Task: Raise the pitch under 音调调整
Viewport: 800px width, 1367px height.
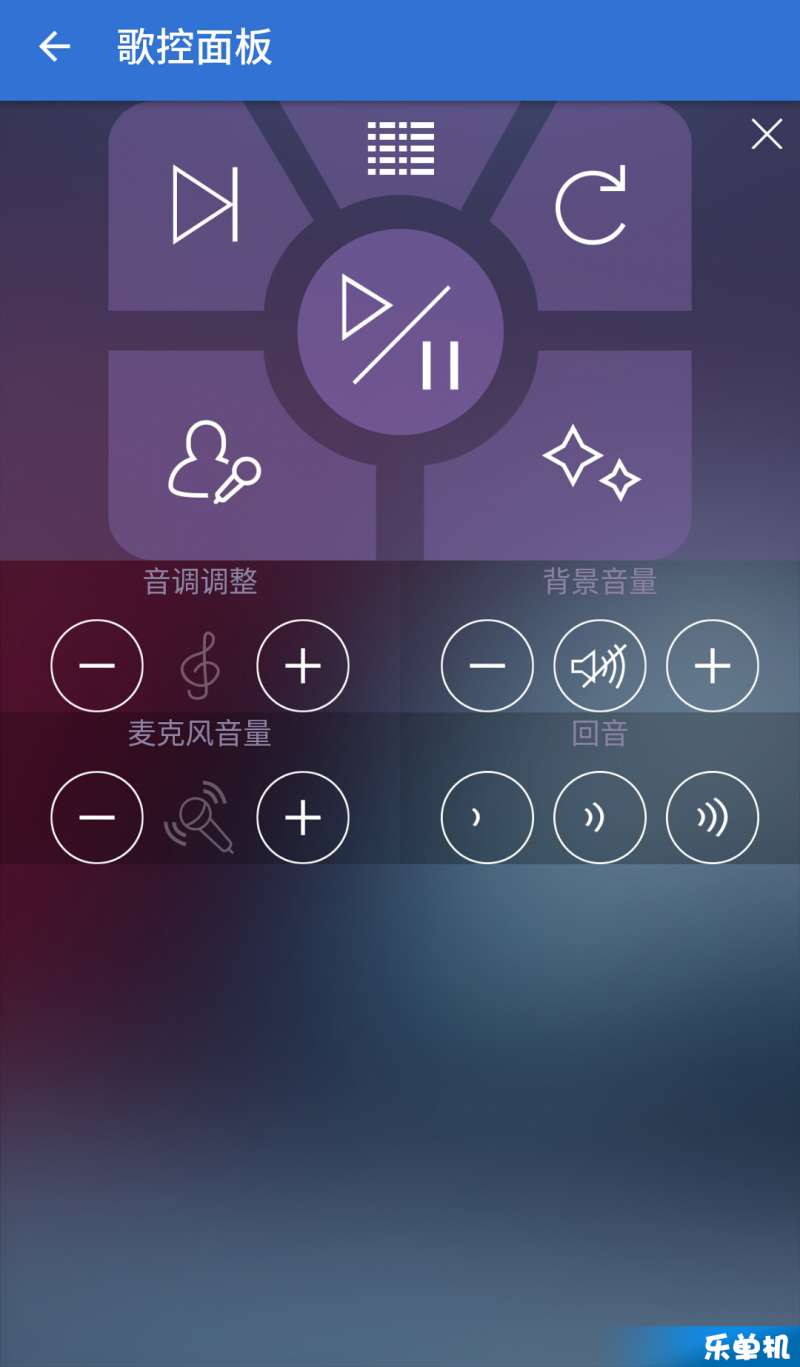Action: (x=303, y=666)
